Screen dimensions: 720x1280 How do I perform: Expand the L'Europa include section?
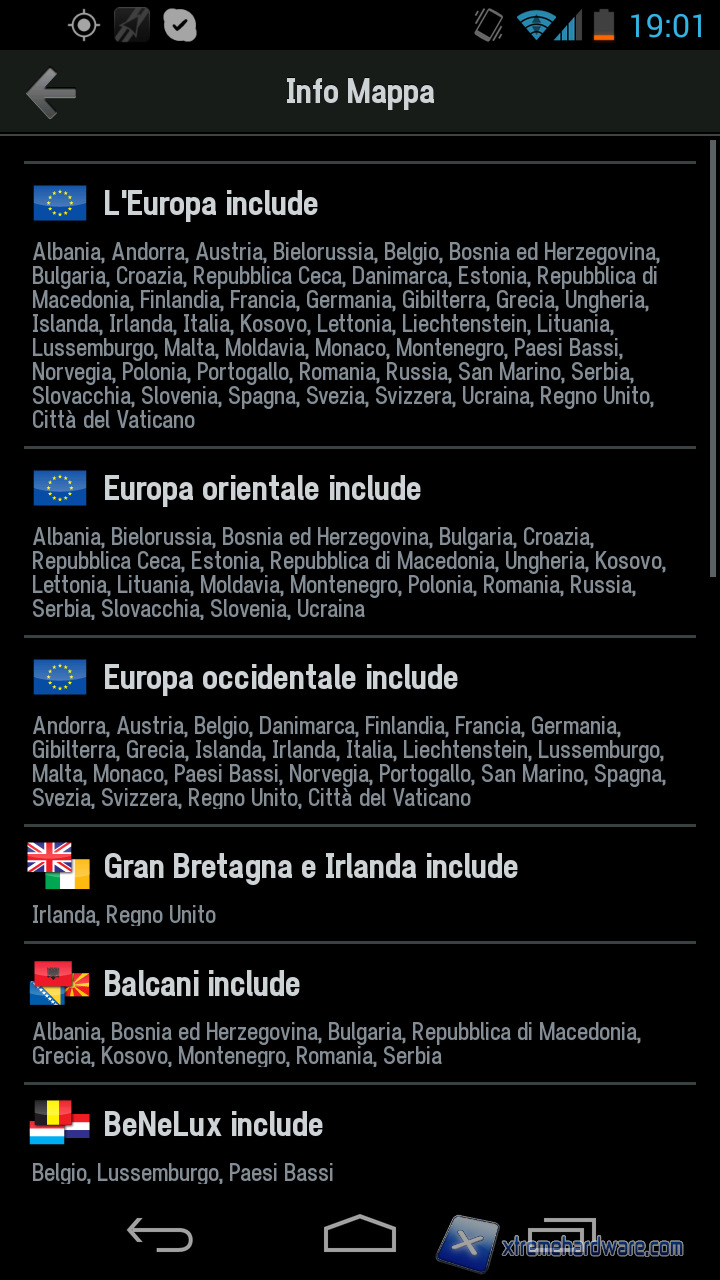pos(210,202)
